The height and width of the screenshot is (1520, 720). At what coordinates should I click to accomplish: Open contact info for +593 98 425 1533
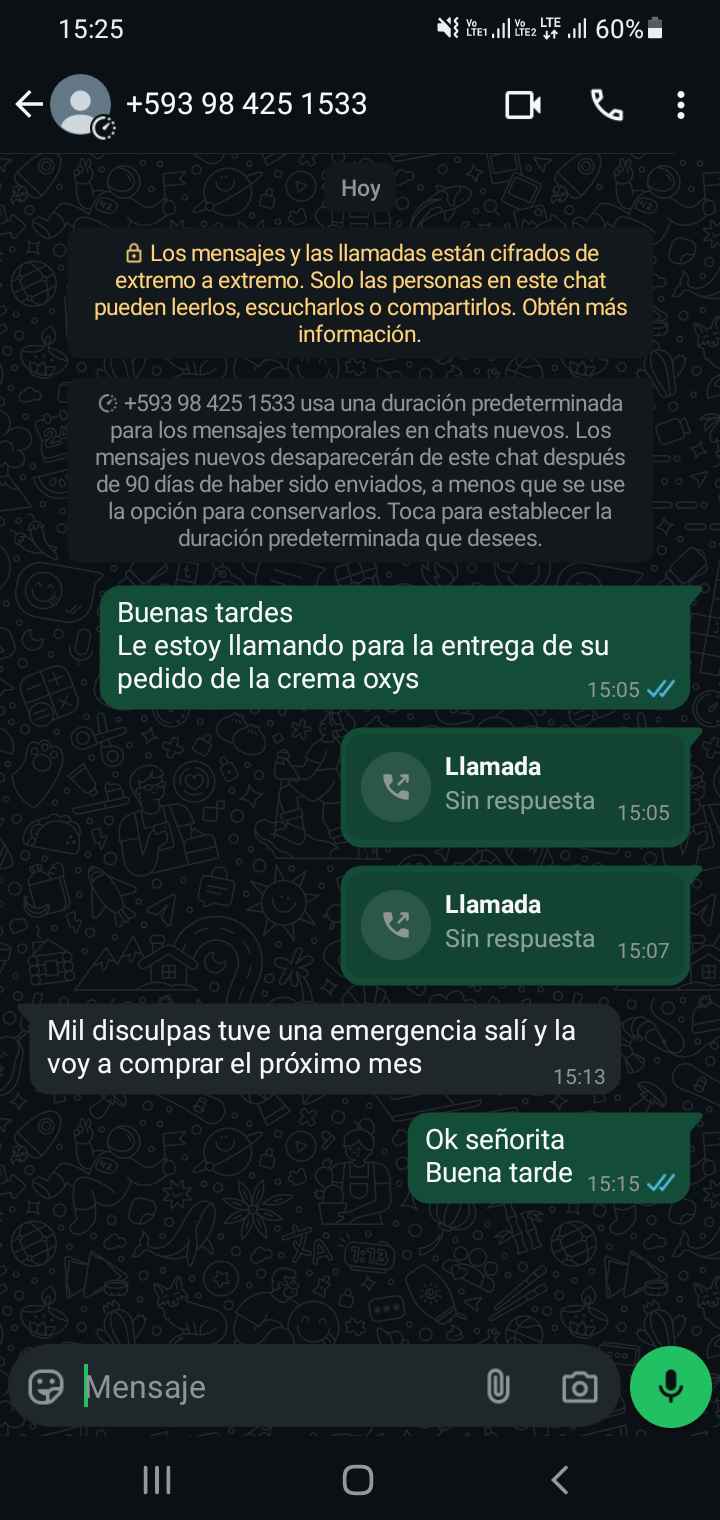click(246, 104)
